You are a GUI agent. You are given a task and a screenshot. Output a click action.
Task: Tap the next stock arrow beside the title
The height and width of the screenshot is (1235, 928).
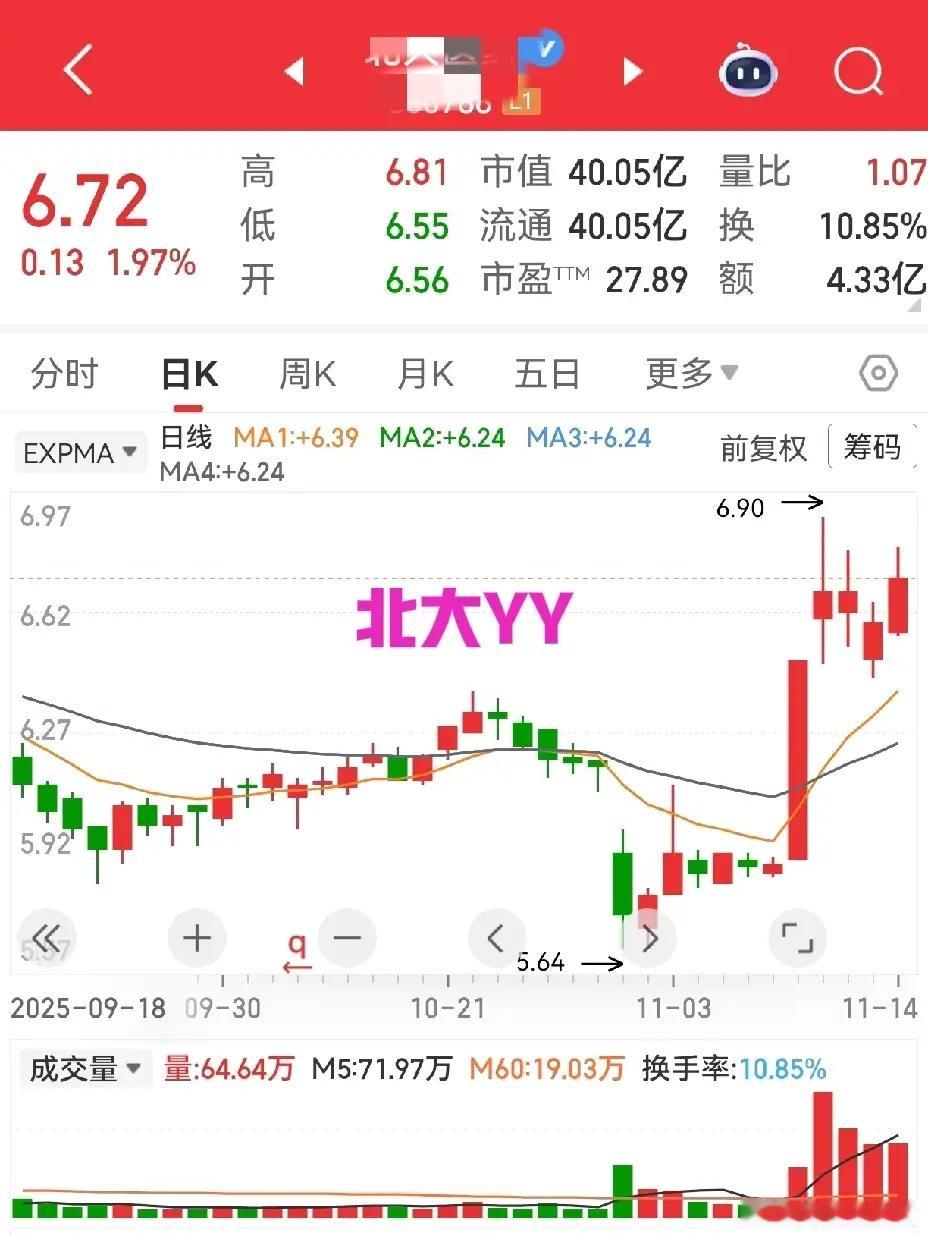coord(632,68)
